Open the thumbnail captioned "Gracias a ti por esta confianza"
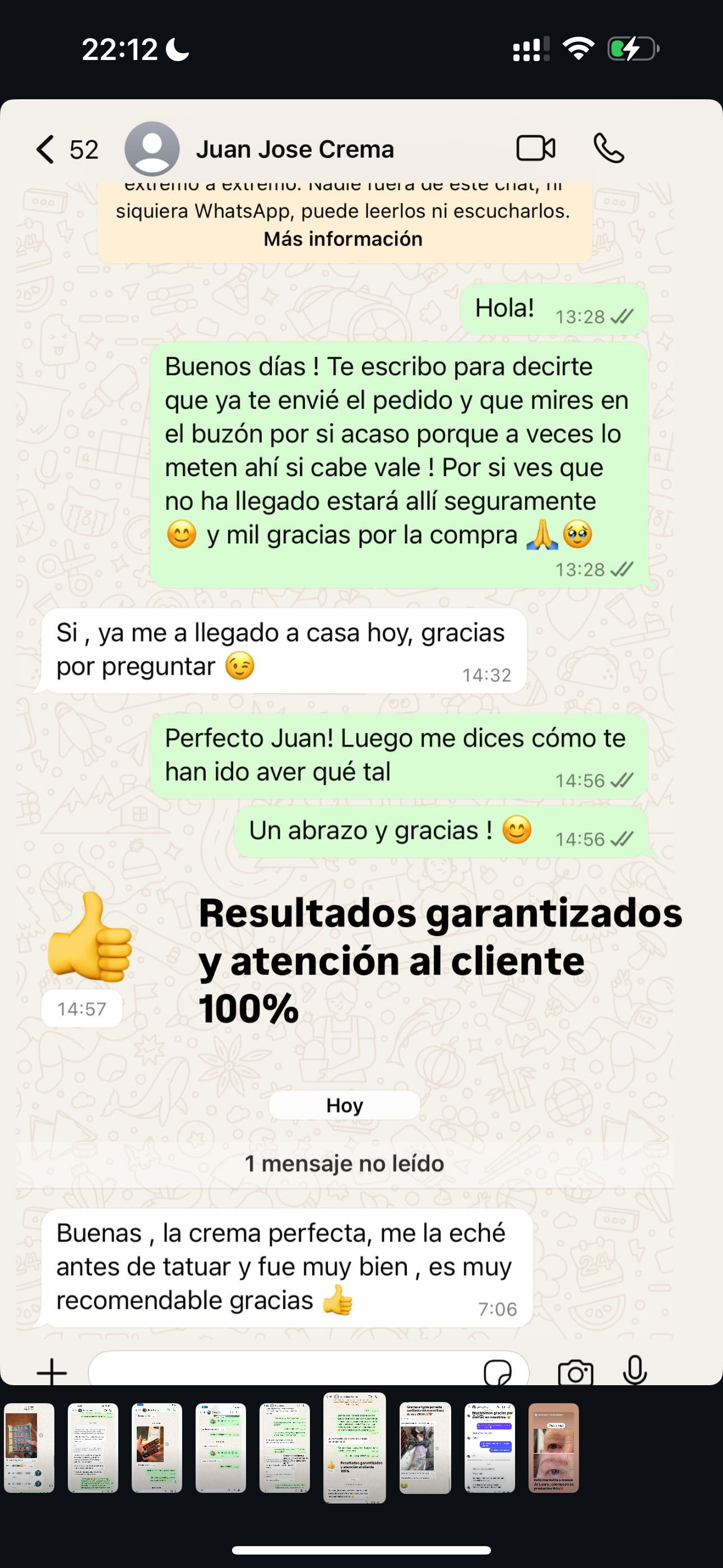Viewport: 723px width, 1568px height. point(425,1448)
